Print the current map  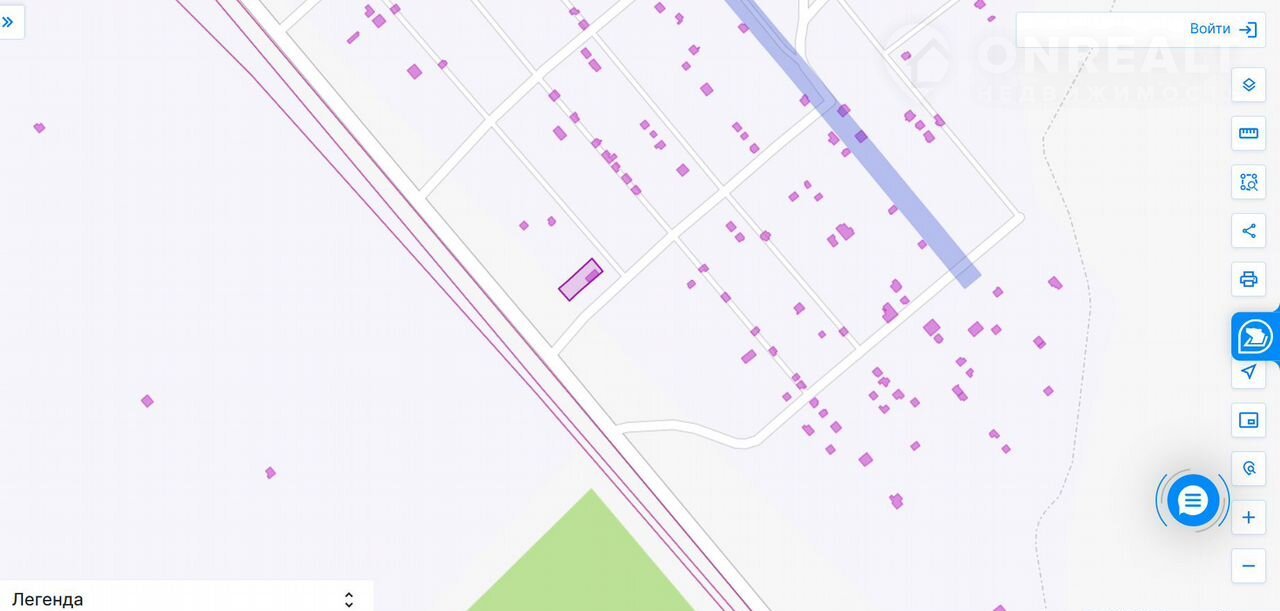pyautogui.click(x=1248, y=279)
